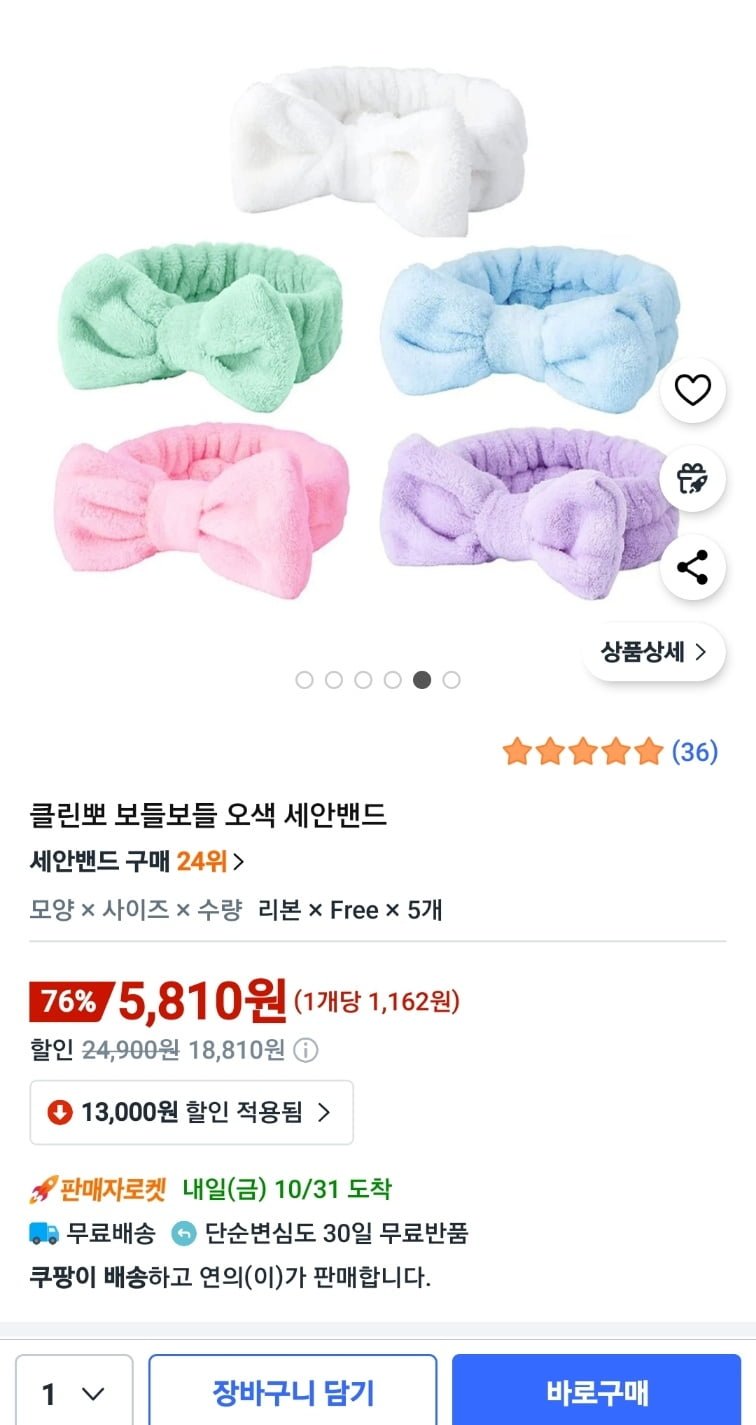Share this product
This screenshot has width=756, height=1425.
pyautogui.click(x=692, y=567)
